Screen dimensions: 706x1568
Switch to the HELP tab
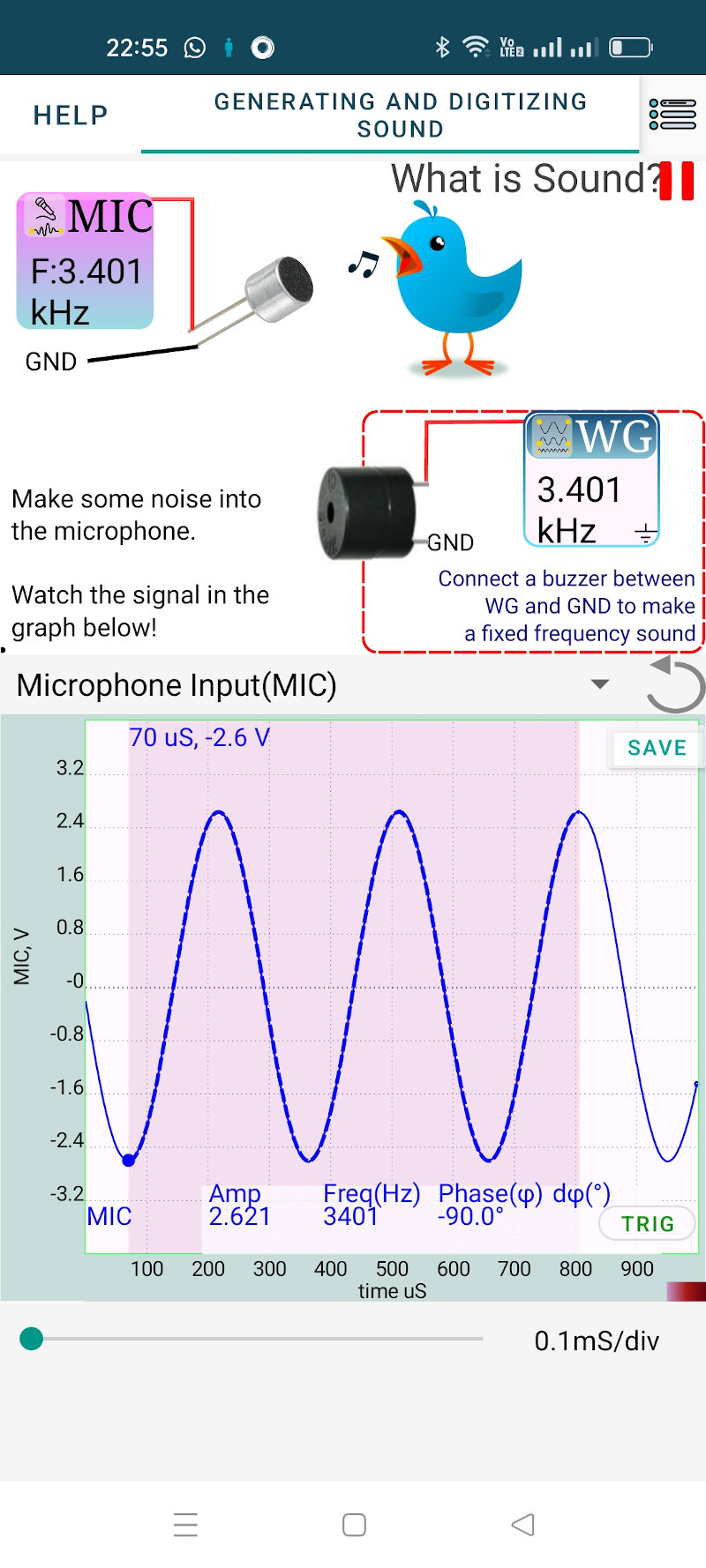(71, 116)
